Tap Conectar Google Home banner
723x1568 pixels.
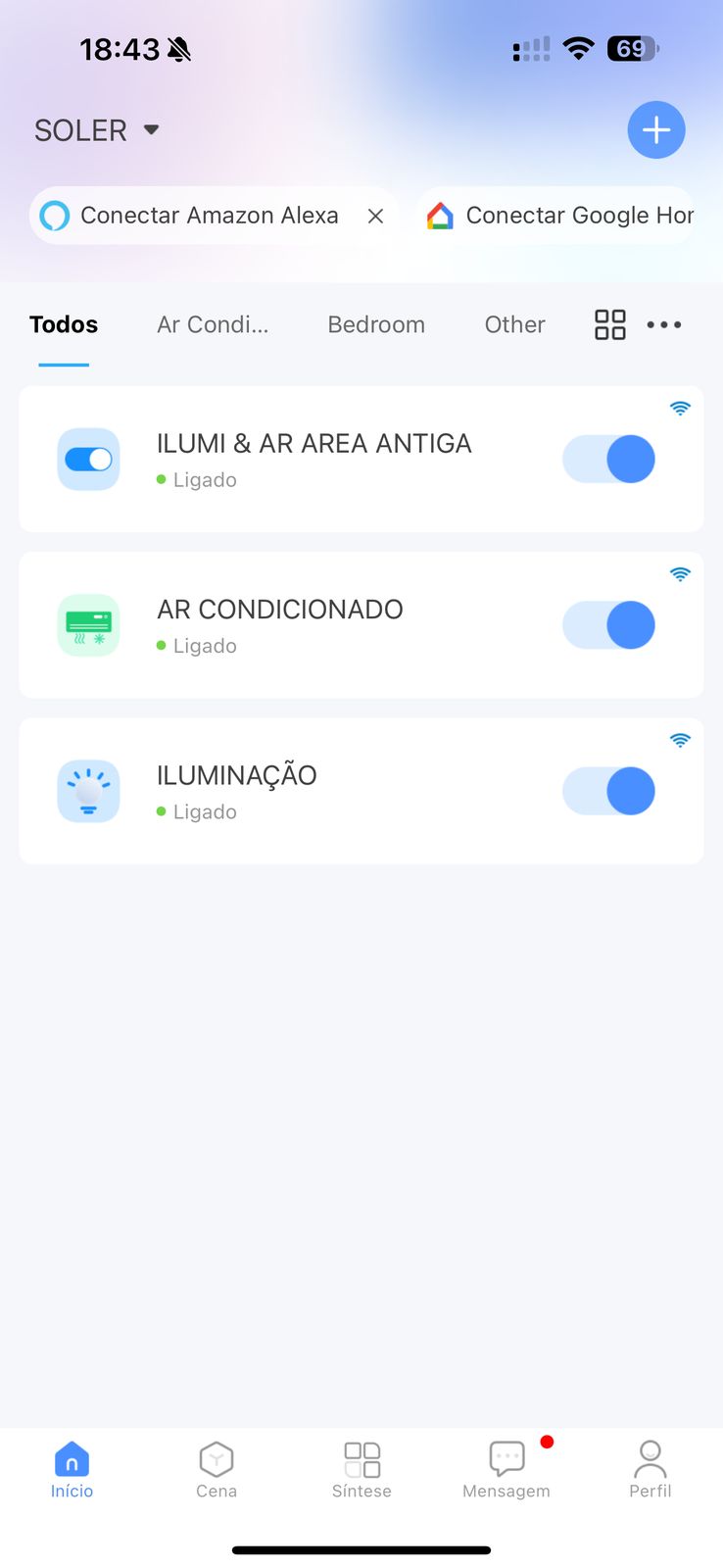click(x=568, y=215)
